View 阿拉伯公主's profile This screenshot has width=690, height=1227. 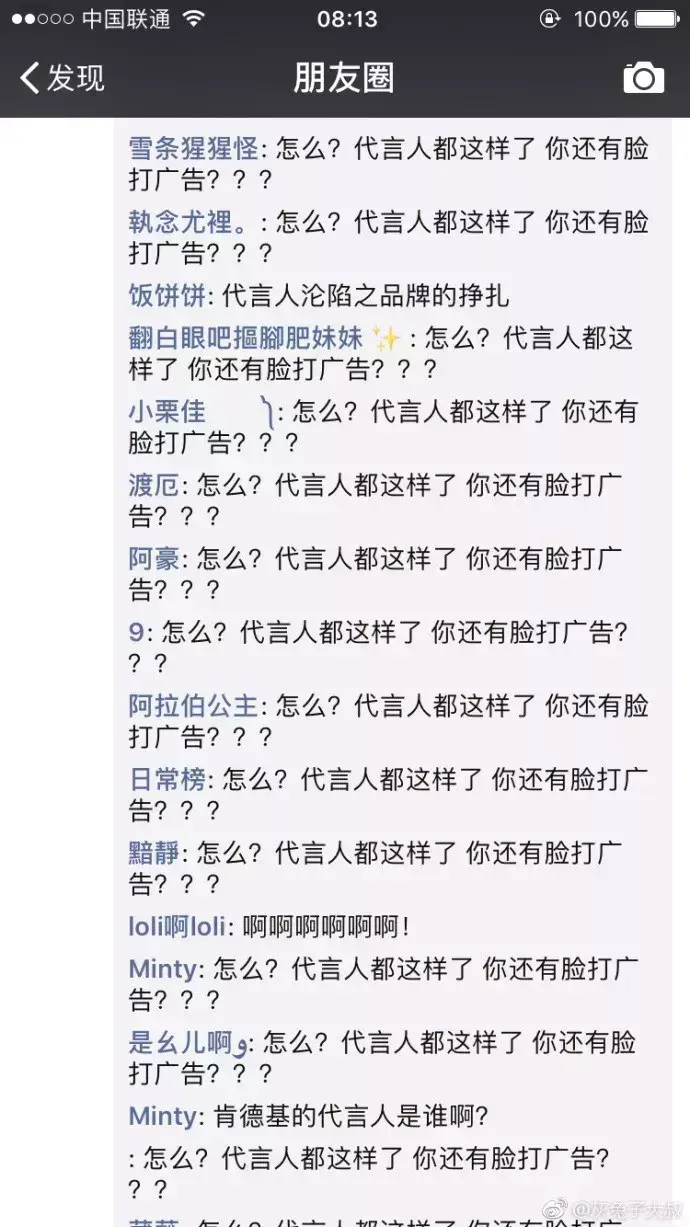pos(193,706)
